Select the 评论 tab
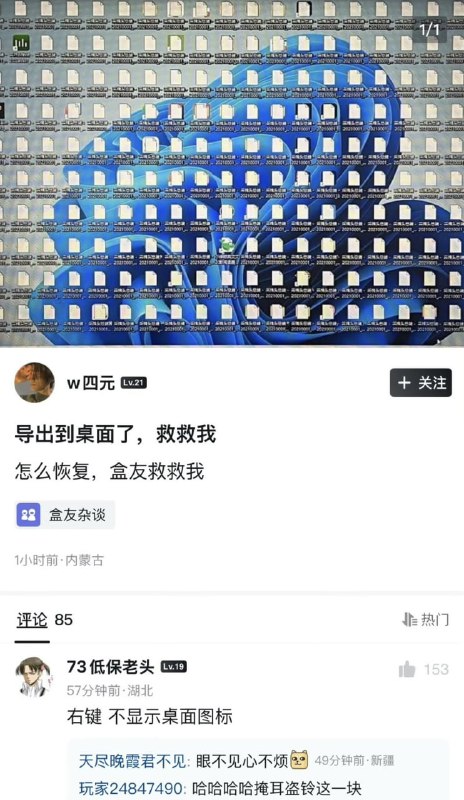 pyautogui.click(x=32, y=620)
